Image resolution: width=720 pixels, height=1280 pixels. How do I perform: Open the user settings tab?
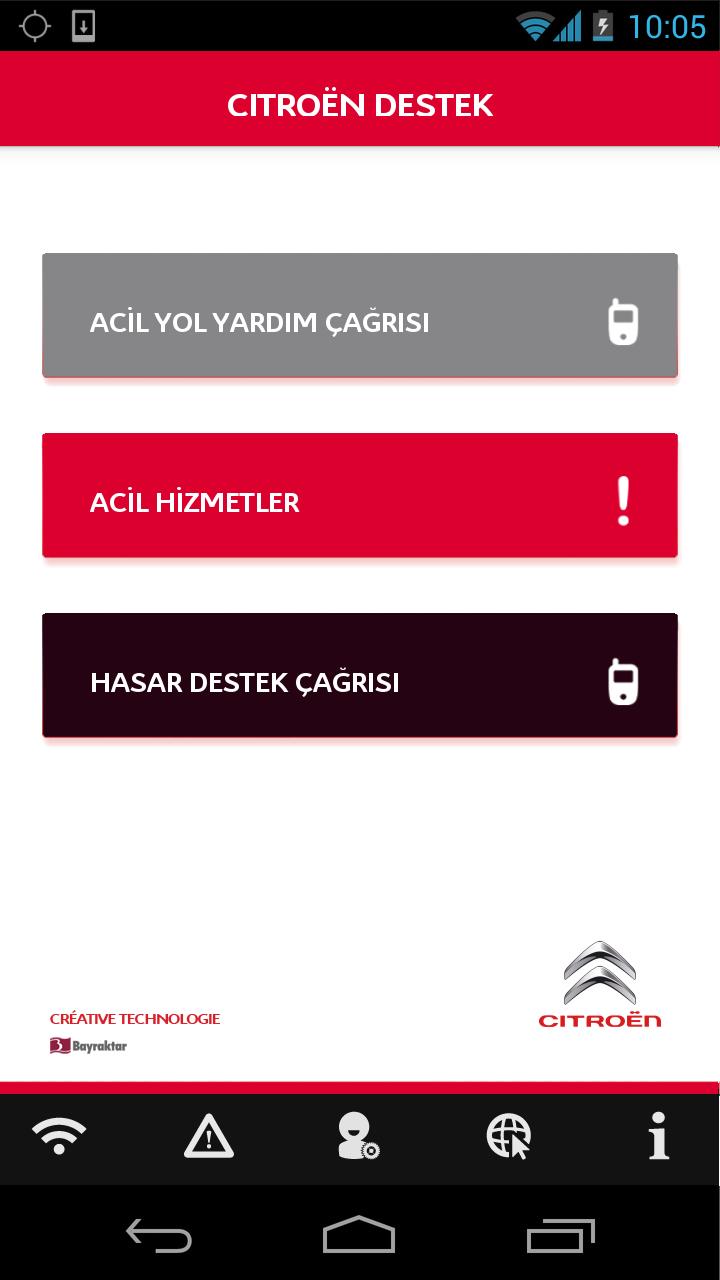358,1137
